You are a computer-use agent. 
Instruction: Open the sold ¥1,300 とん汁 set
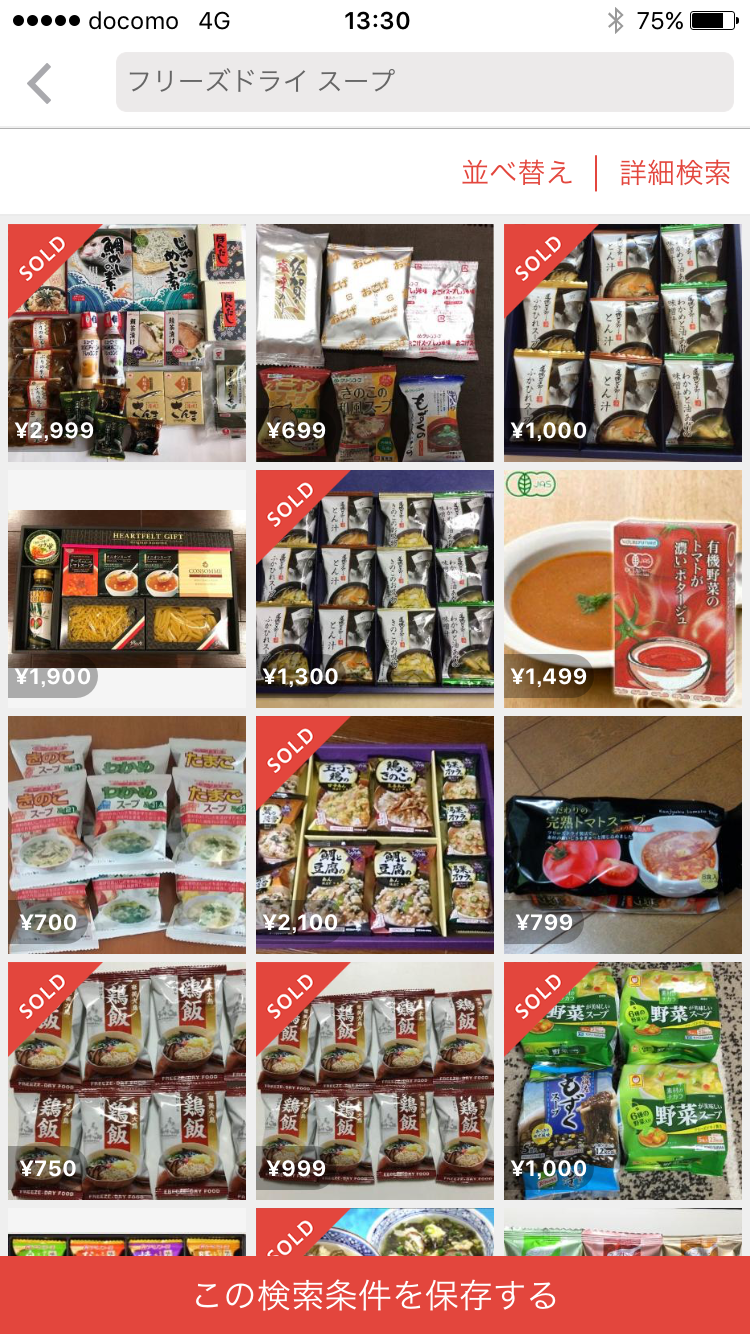pos(375,589)
